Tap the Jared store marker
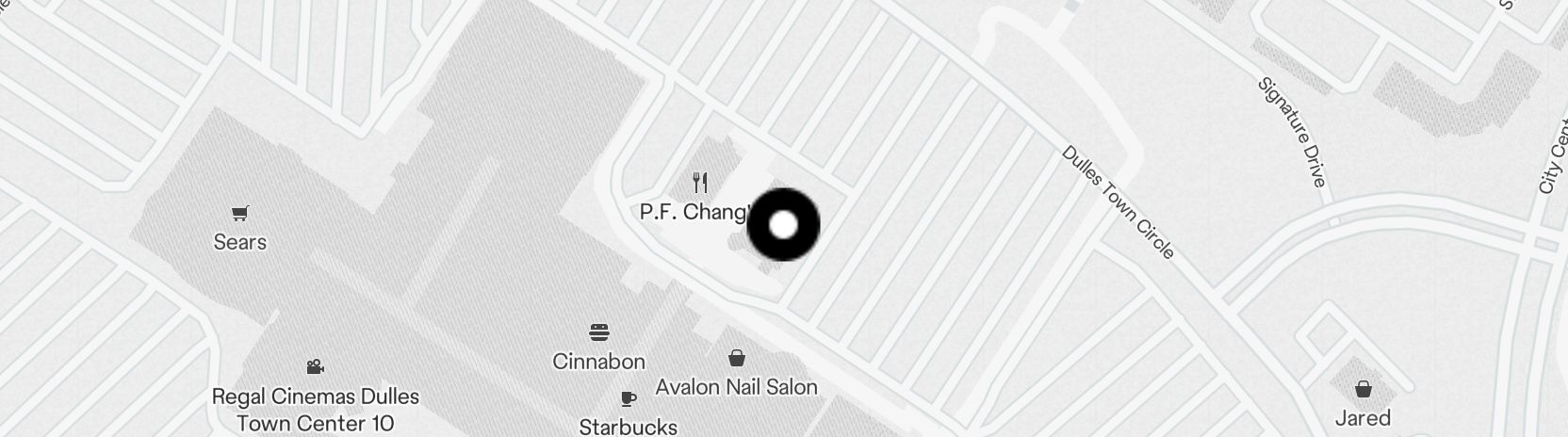Viewport: 1568px width, 437px height. coord(1363,389)
